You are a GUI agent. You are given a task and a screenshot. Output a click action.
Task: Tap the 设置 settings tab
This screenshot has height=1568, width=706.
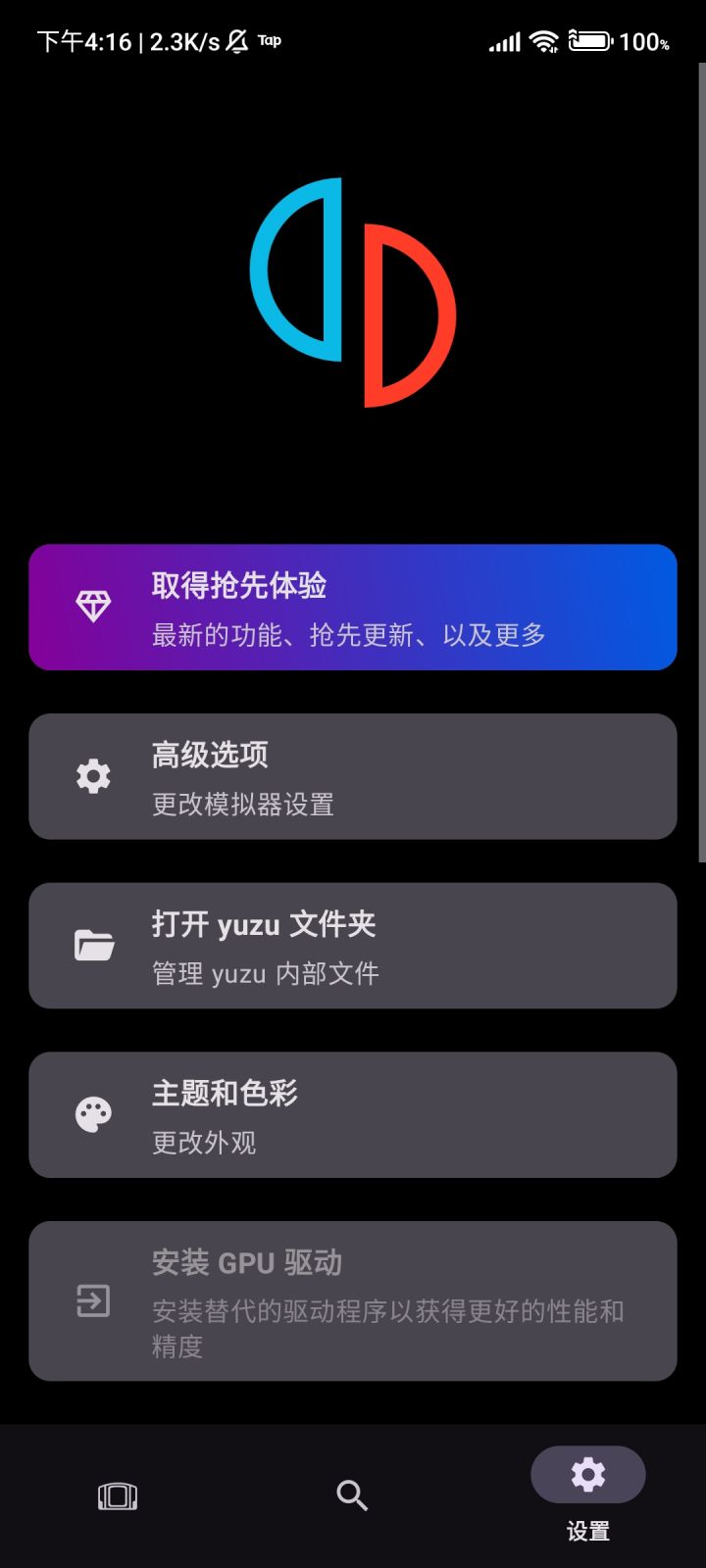(588, 1495)
